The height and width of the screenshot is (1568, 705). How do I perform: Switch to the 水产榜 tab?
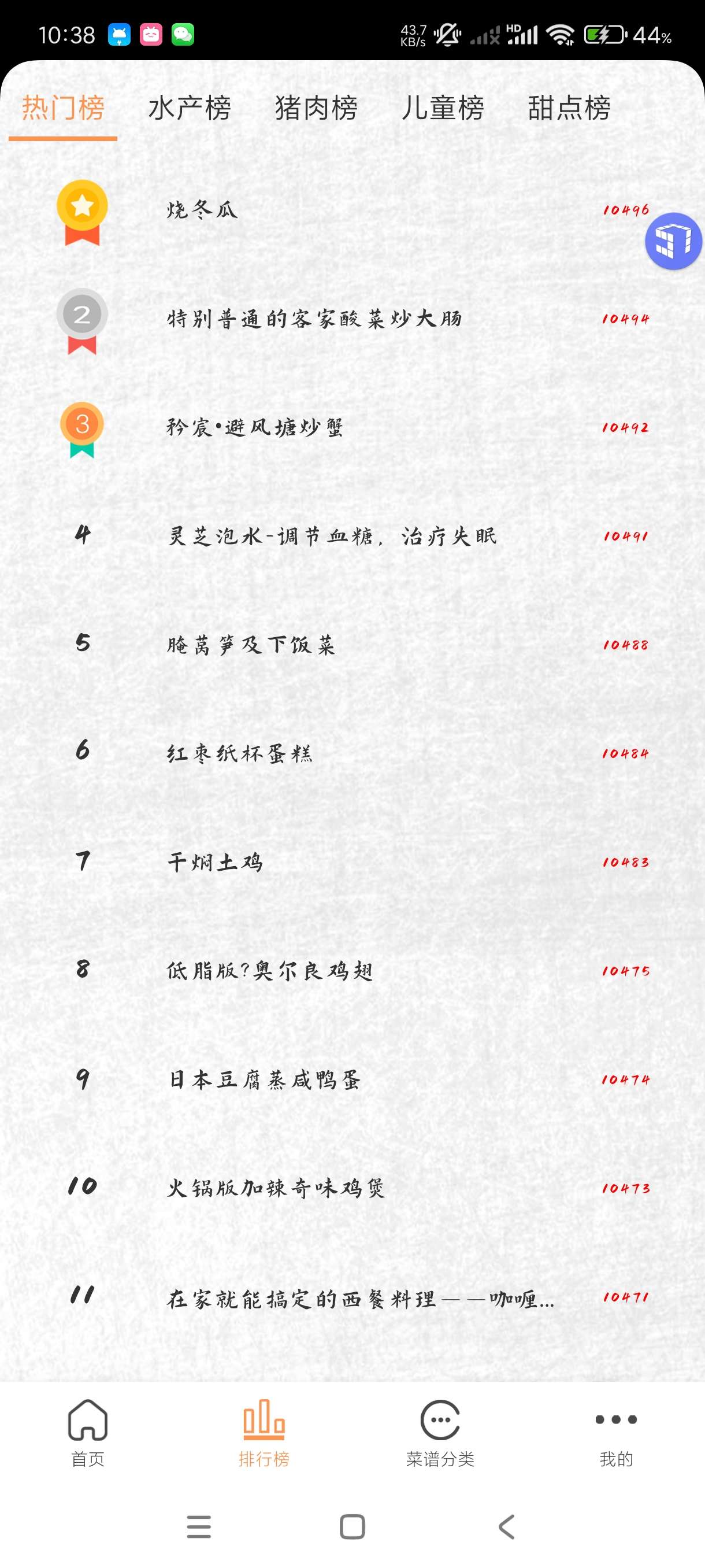click(189, 108)
